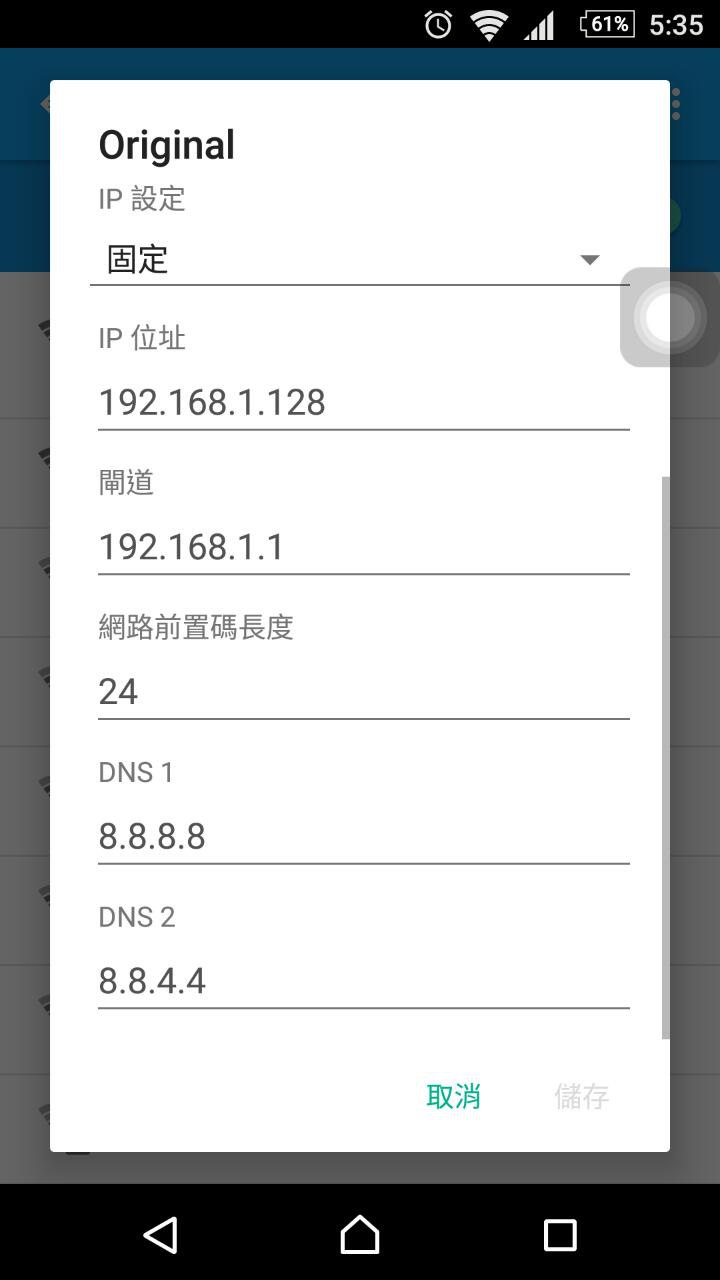Tap 取消 to cancel the dialog
The width and height of the screenshot is (720, 1280).
(x=453, y=1097)
